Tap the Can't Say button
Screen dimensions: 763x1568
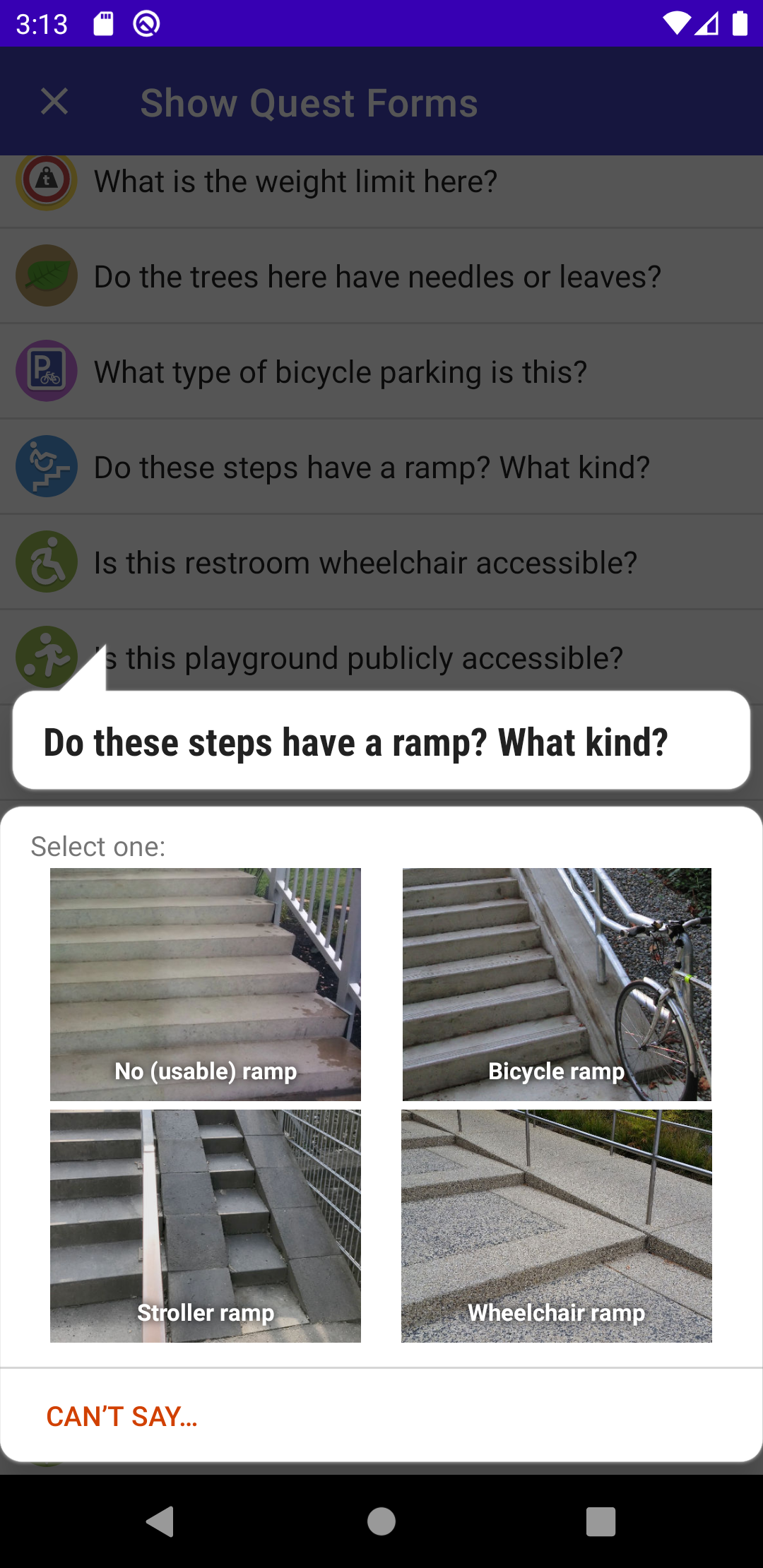[122, 1416]
